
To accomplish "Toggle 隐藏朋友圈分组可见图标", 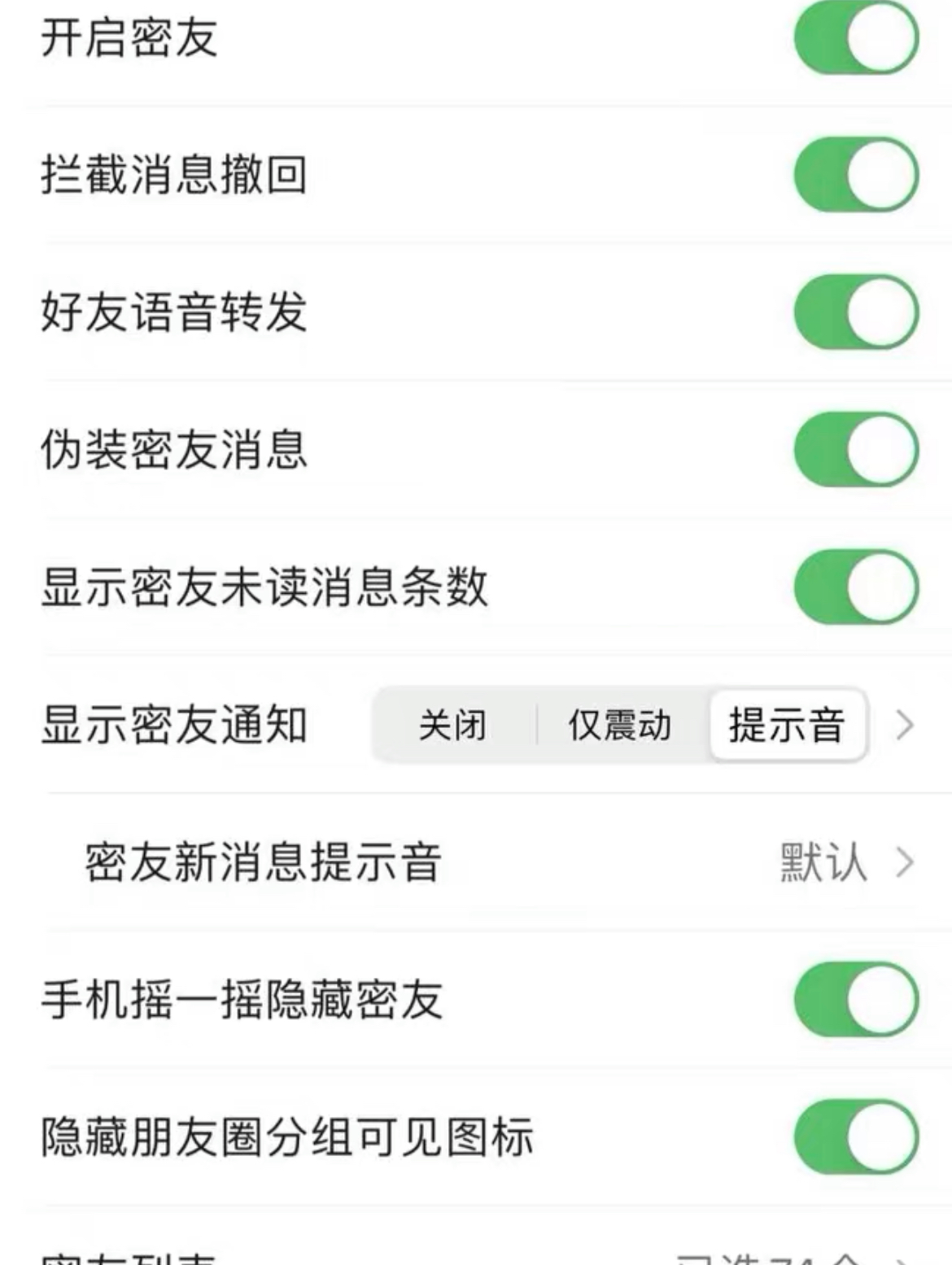I will point(856,1137).
